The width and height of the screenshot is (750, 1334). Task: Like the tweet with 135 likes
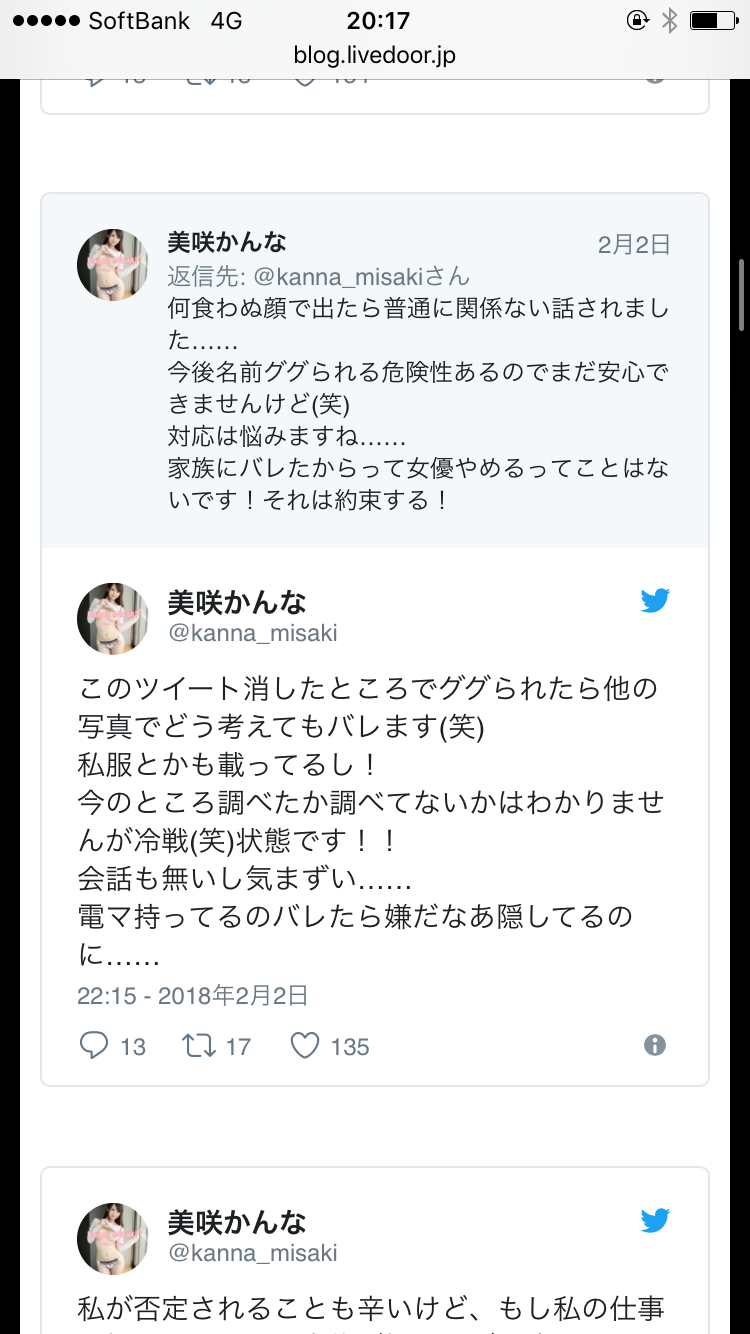(x=305, y=1046)
